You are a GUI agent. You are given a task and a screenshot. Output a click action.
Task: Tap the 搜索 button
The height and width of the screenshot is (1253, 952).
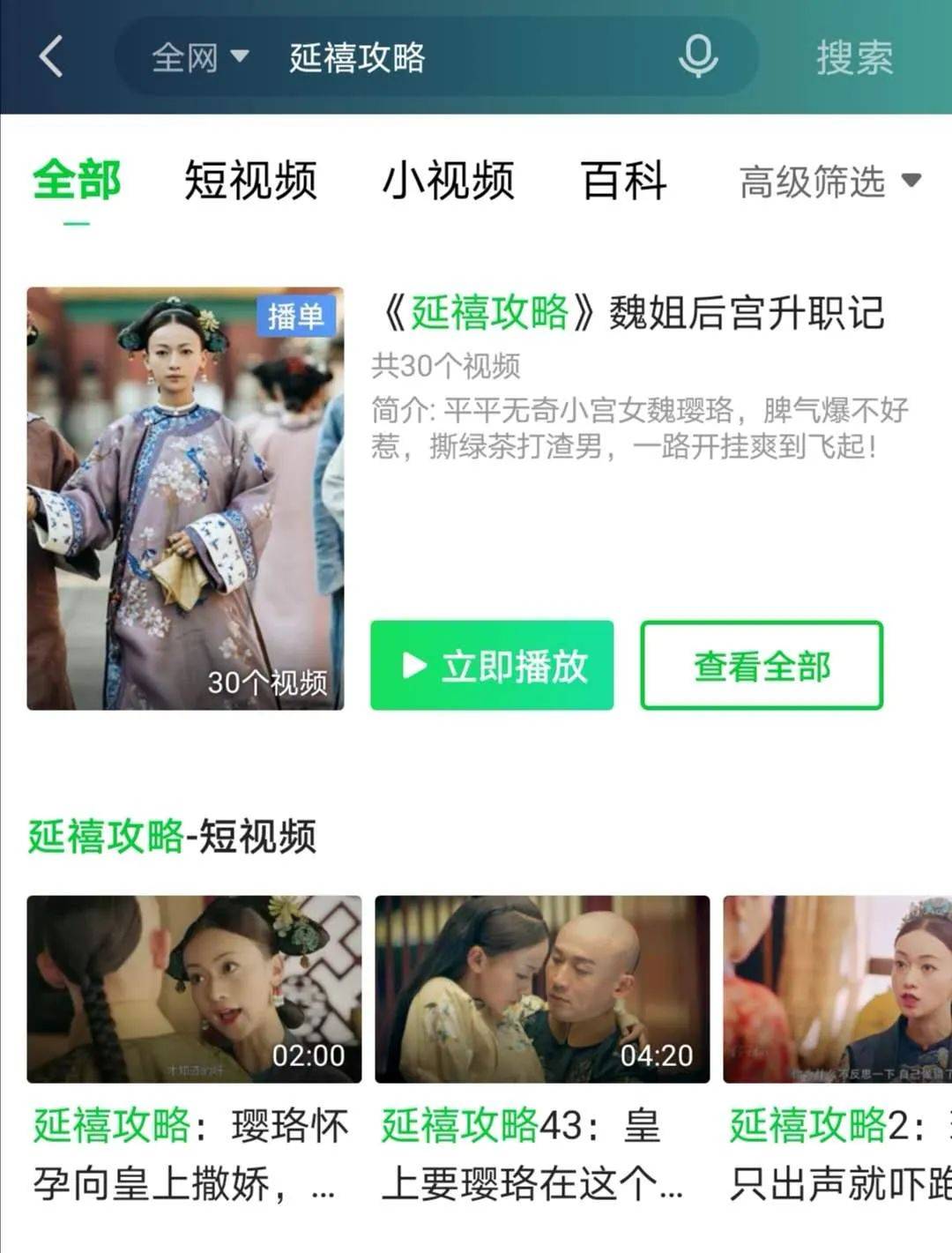click(853, 58)
